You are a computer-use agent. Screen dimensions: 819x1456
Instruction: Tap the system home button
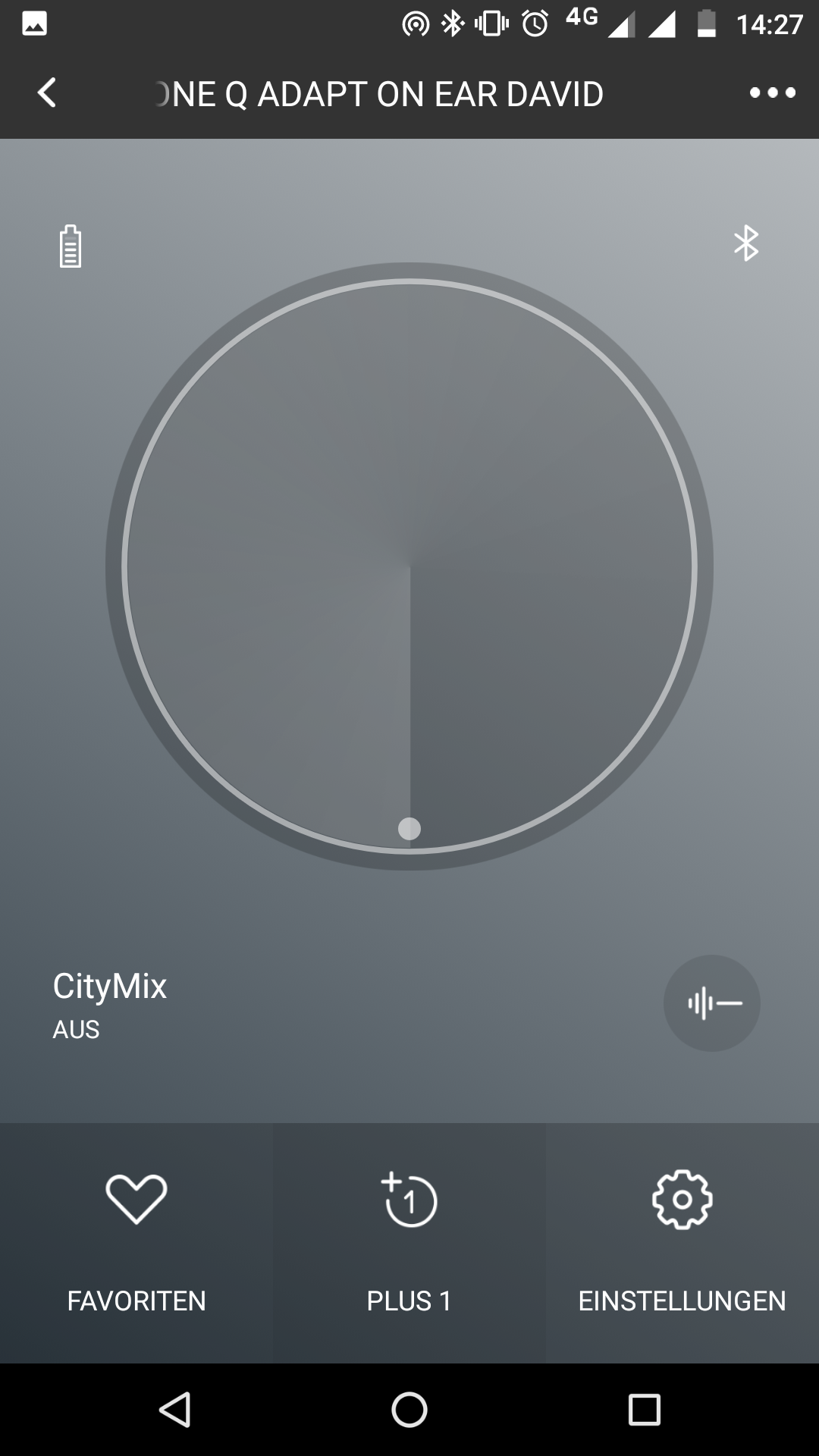[409, 1410]
